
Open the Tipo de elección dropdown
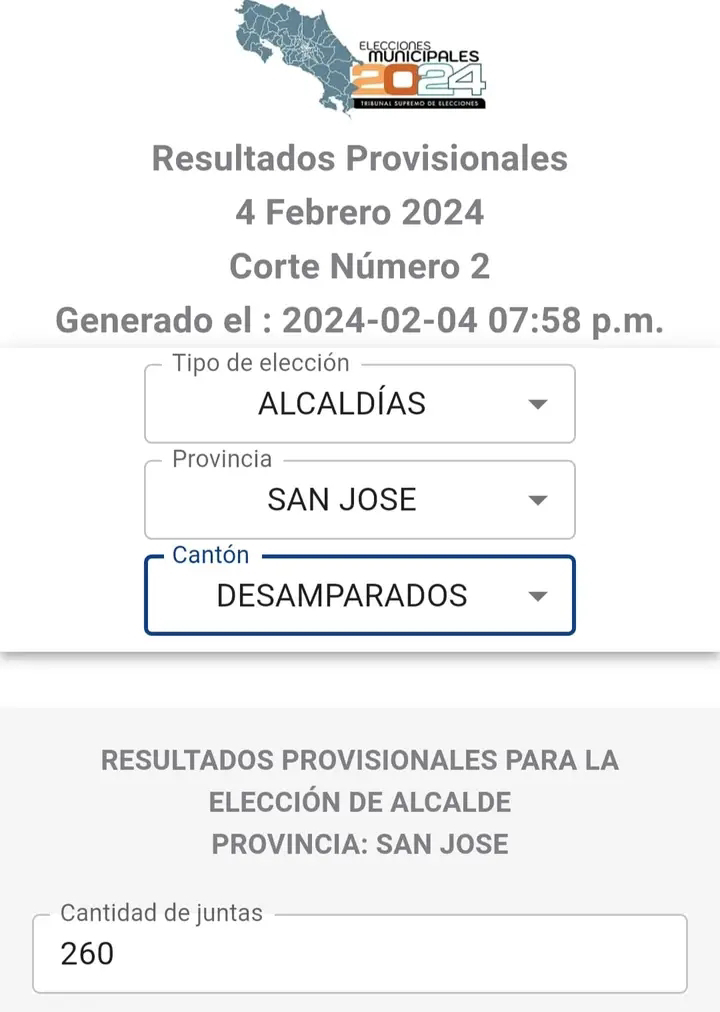pyautogui.click(x=360, y=404)
